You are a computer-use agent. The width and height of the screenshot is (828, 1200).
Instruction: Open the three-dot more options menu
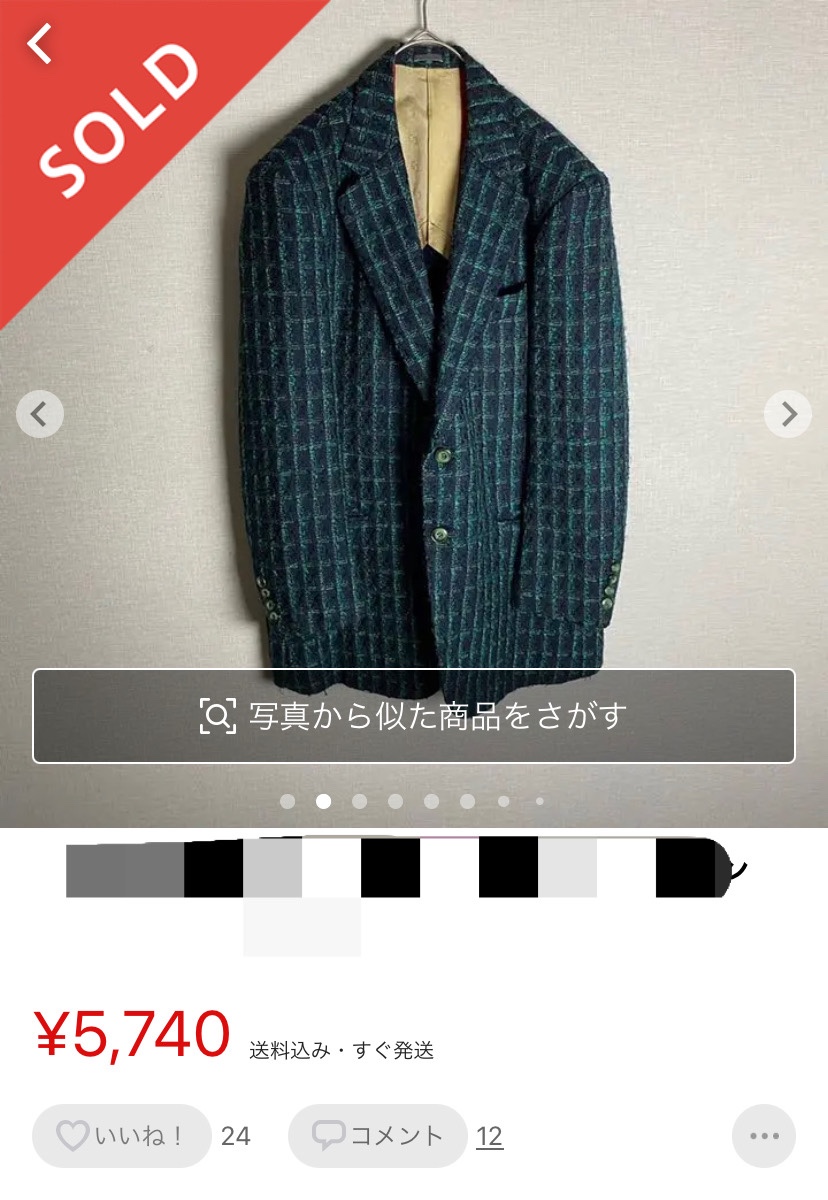coord(764,1136)
